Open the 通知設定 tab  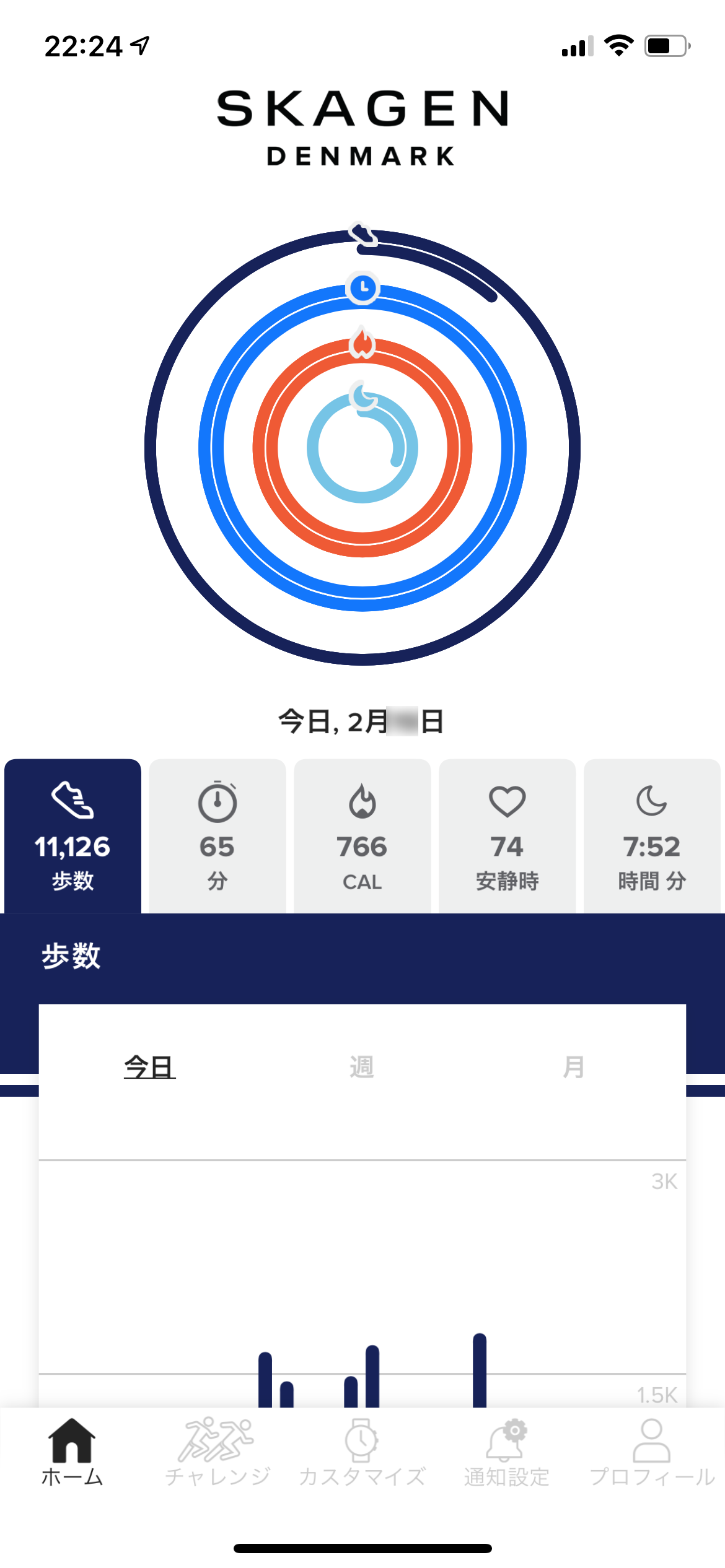tap(507, 1452)
